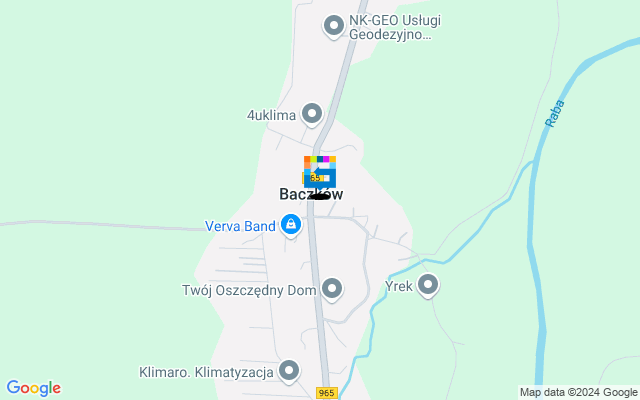The image size is (640, 400).
Task: Open the NK-GEO Usługi Geodezyjno place marker
Action: 334,26
